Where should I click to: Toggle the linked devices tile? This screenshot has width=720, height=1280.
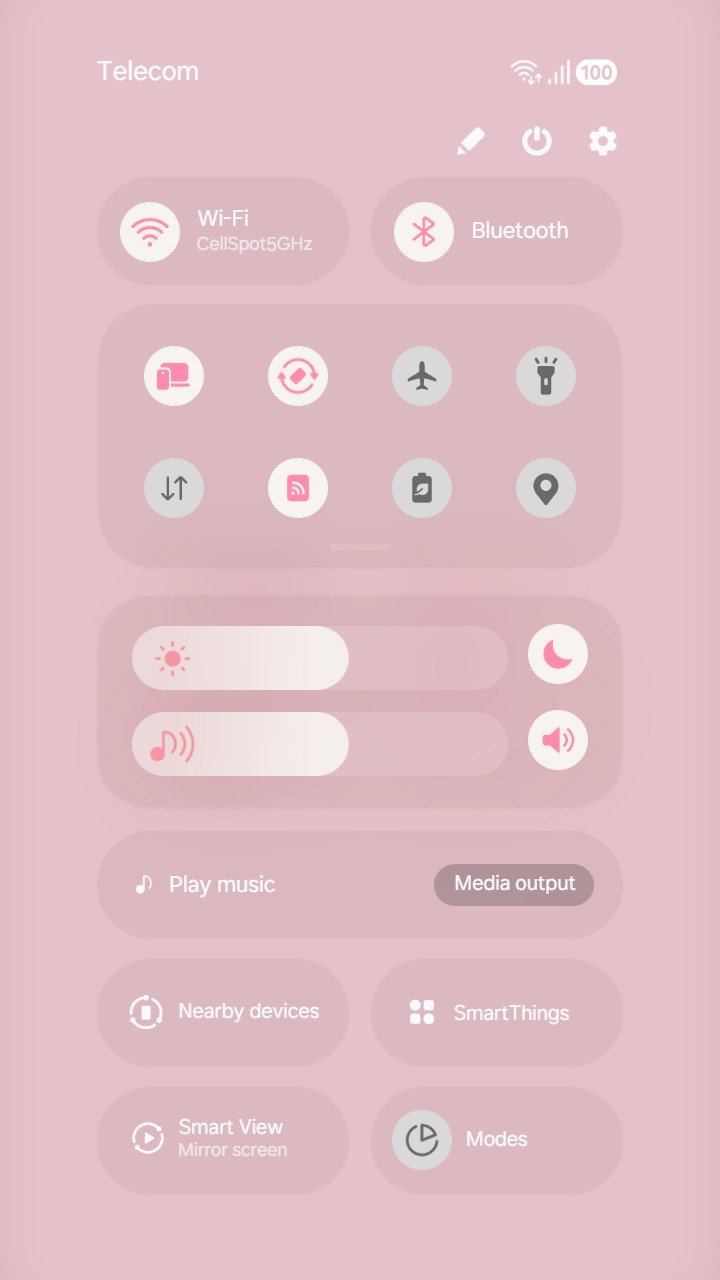coord(174,377)
